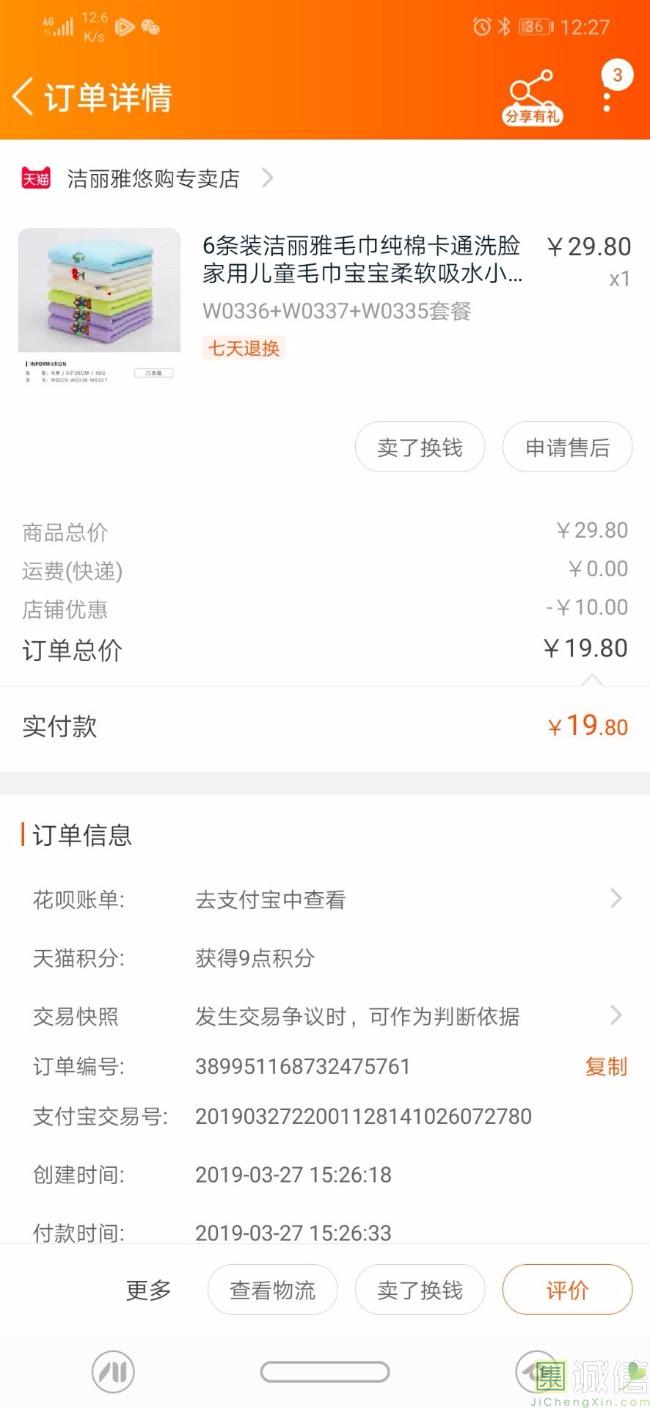
Task: Open the towel product thumbnail
Action: 99,306
